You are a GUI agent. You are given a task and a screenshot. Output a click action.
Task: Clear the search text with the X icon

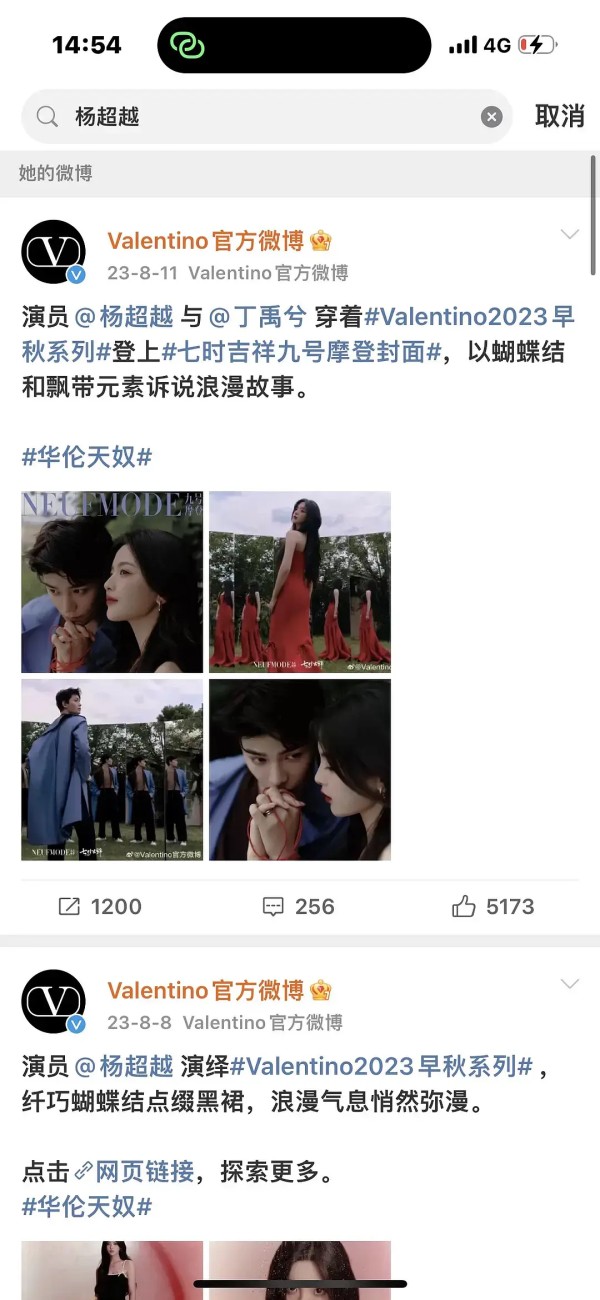click(x=491, y=117)
